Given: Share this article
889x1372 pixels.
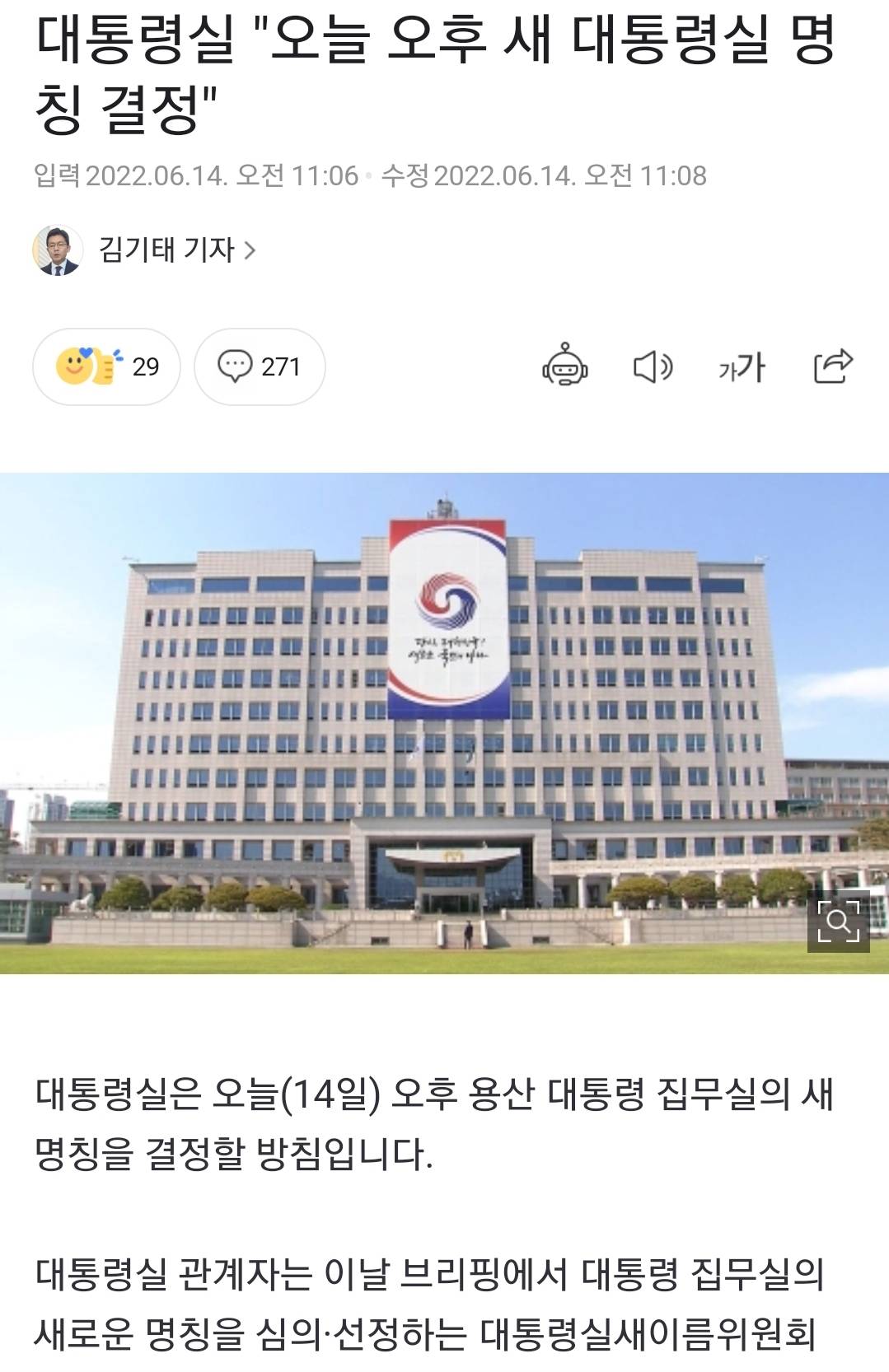Looking at the screenshot, I should coord(832,366).
